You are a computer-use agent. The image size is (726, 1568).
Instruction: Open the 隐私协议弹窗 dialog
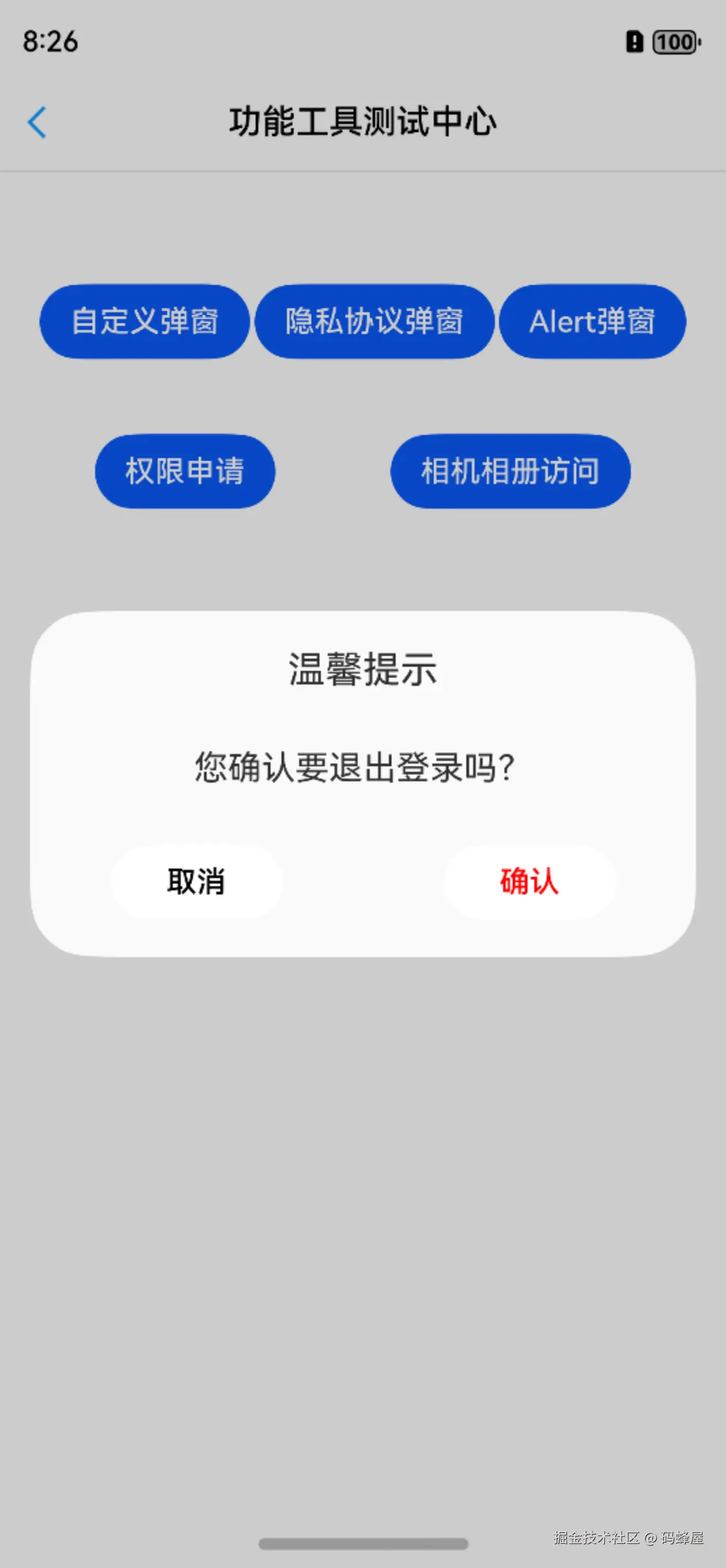[x=375, y=322]
